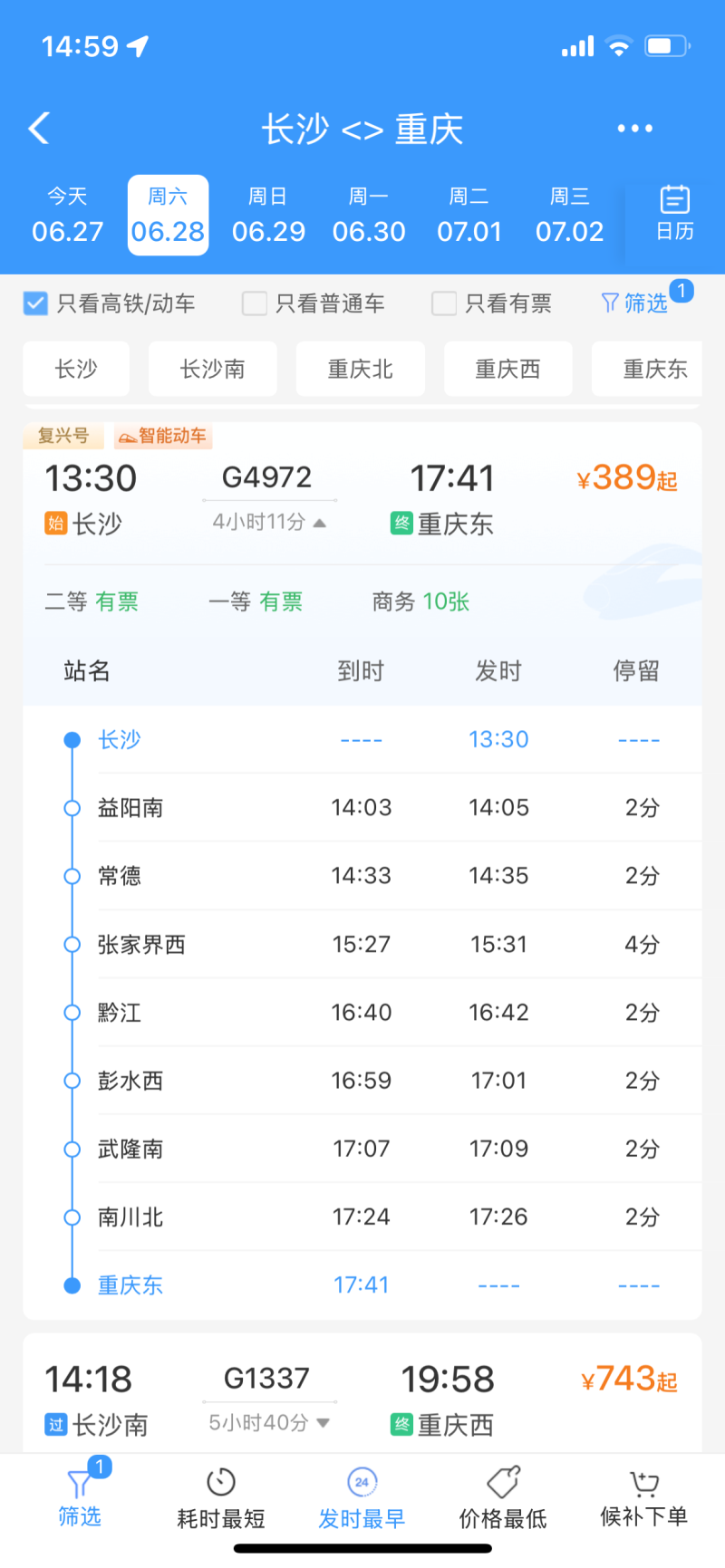The image size is (725, 1568).
Task: Select the date 周日 06.29
Action: coord(268,216)
